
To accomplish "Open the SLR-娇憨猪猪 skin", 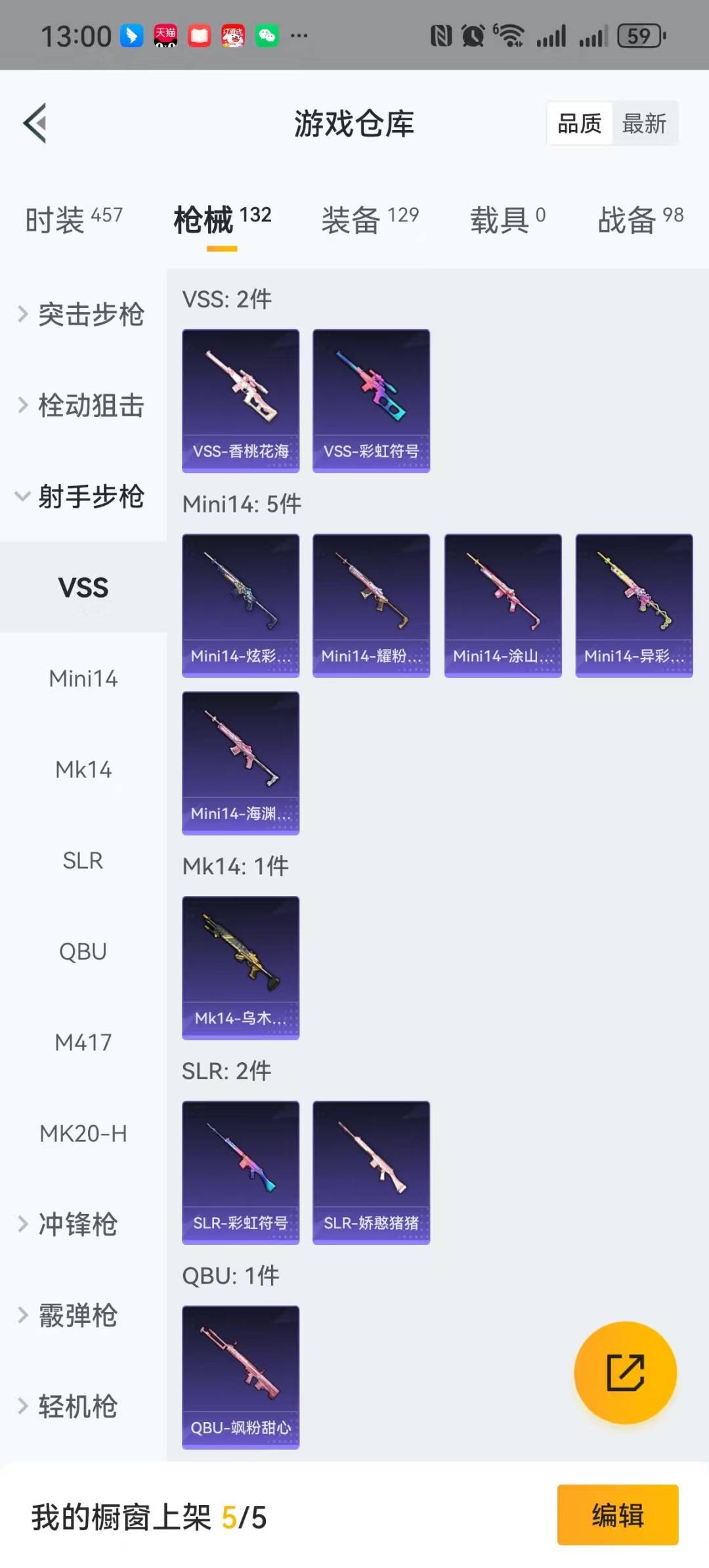I will [x=371, y=1173].
